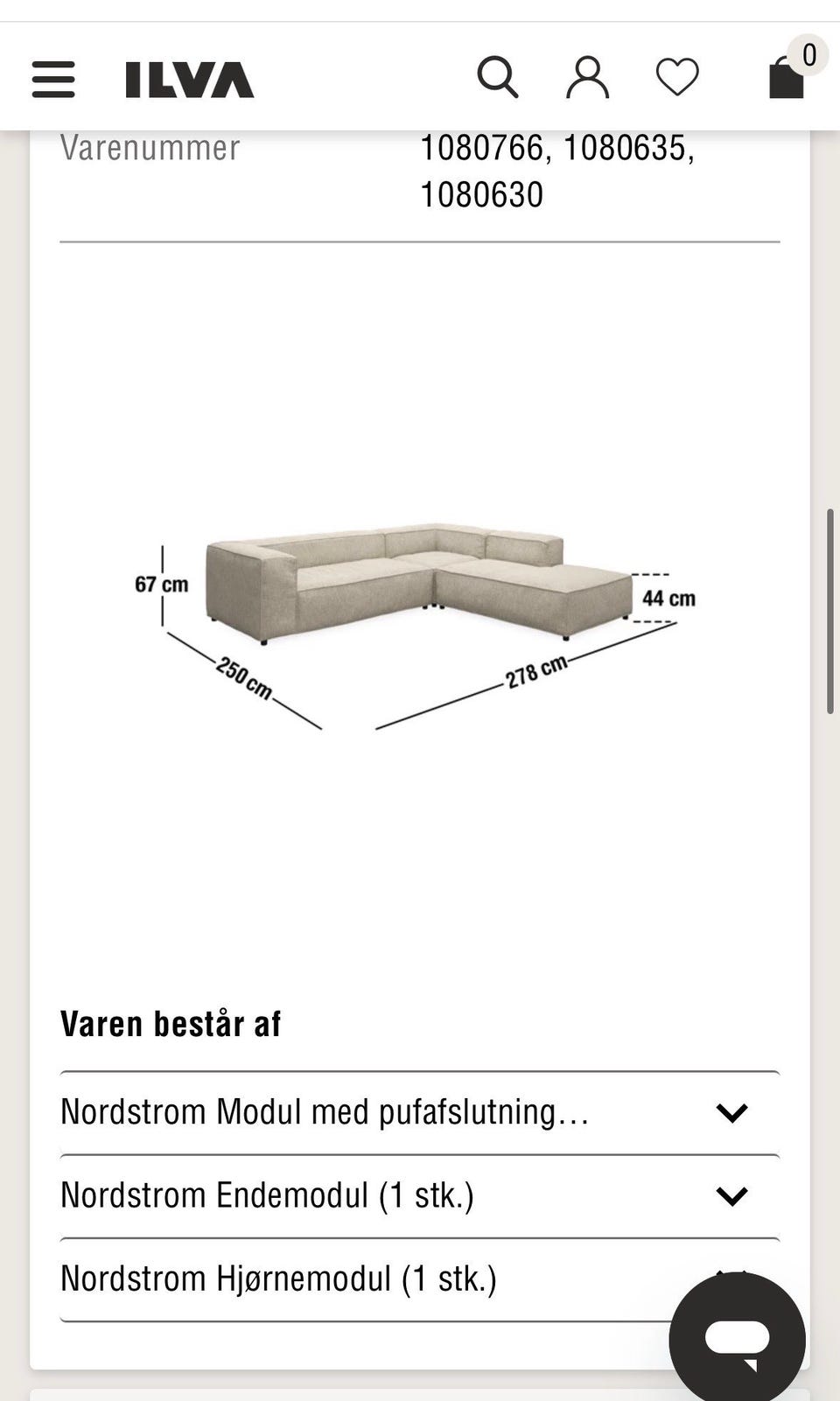Viewport: 840px width, 1401px height.
Task: Click article number 1080766
Action: pos(486,147)
